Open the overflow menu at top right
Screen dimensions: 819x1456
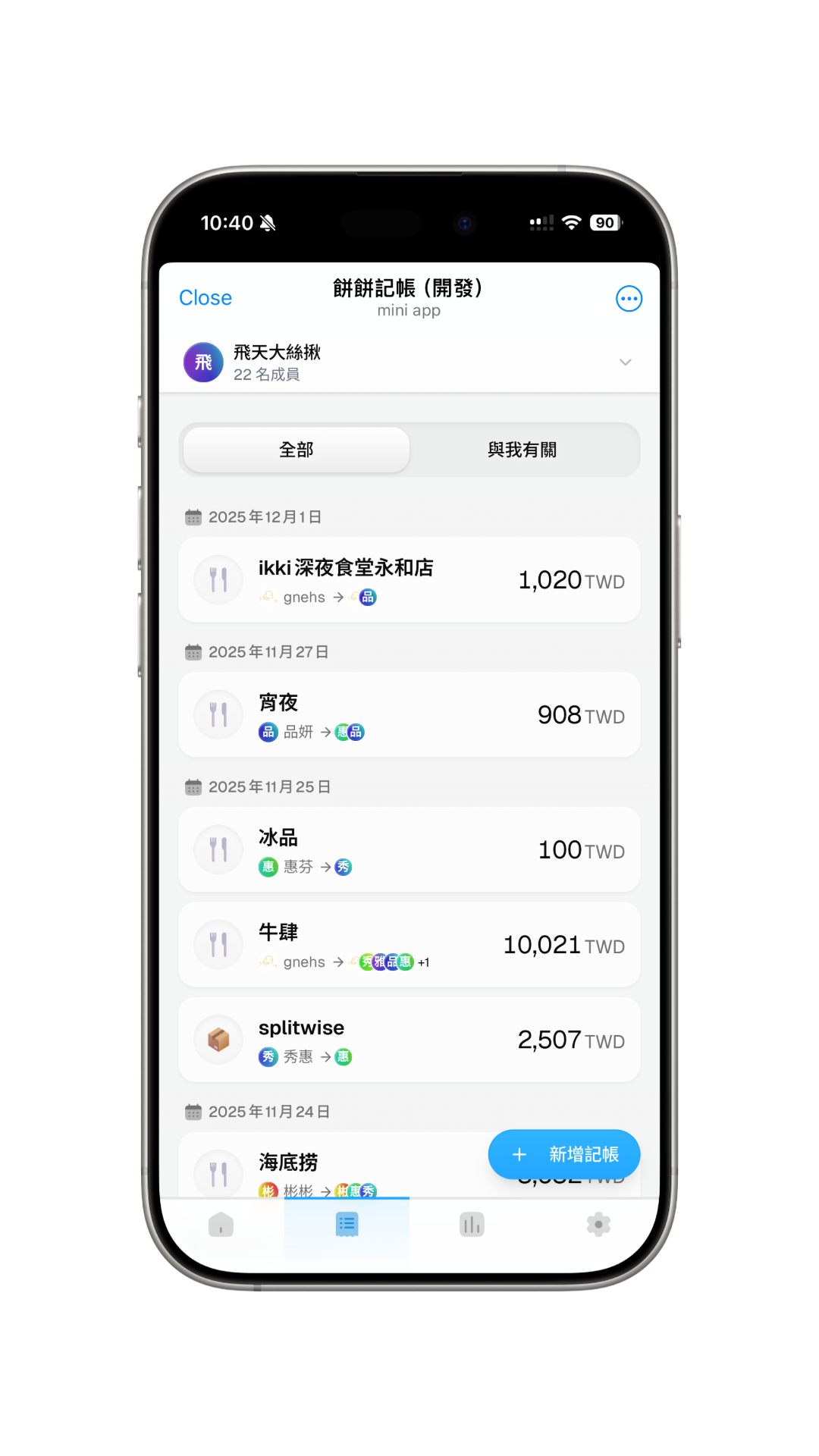click(x=629, y=299)
